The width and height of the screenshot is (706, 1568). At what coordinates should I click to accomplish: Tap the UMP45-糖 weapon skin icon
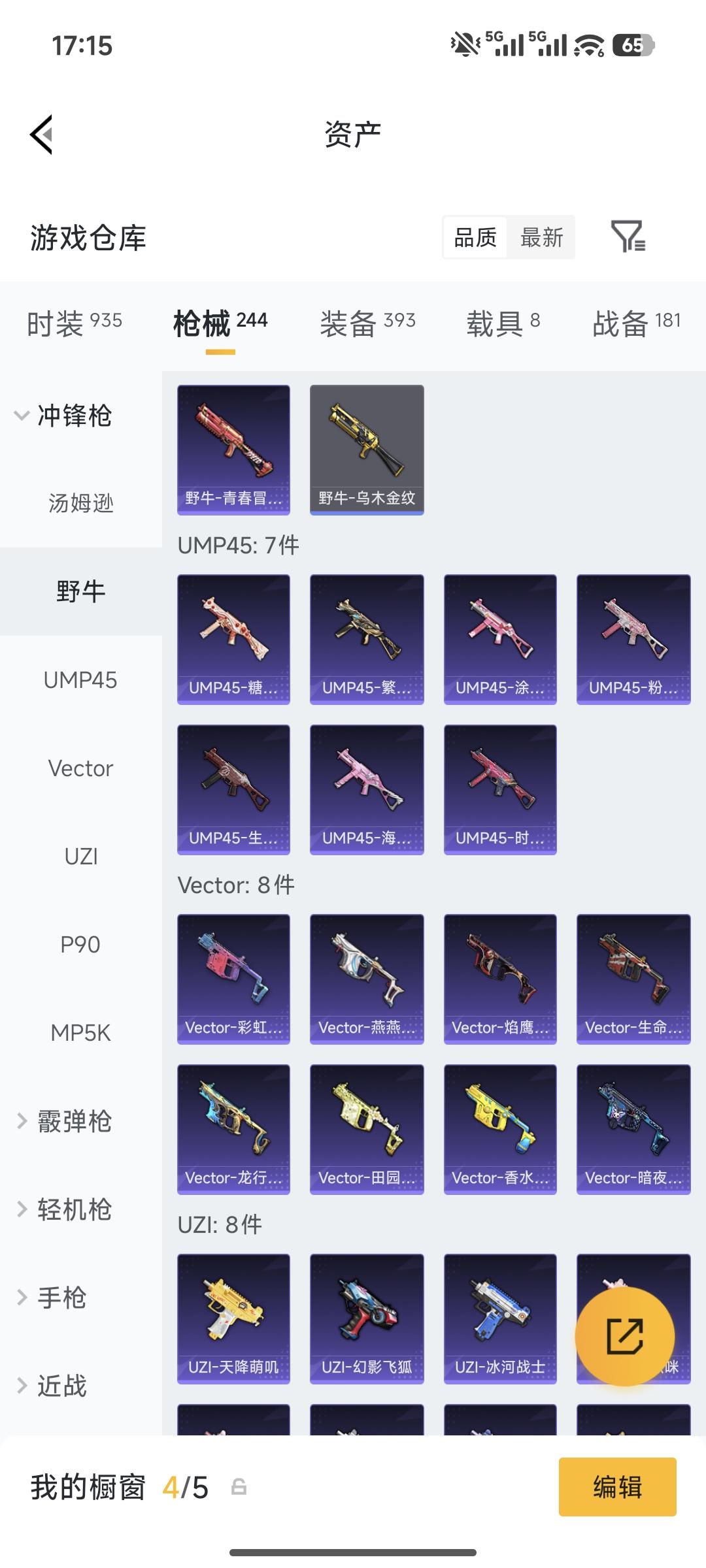tap(233, 638)
